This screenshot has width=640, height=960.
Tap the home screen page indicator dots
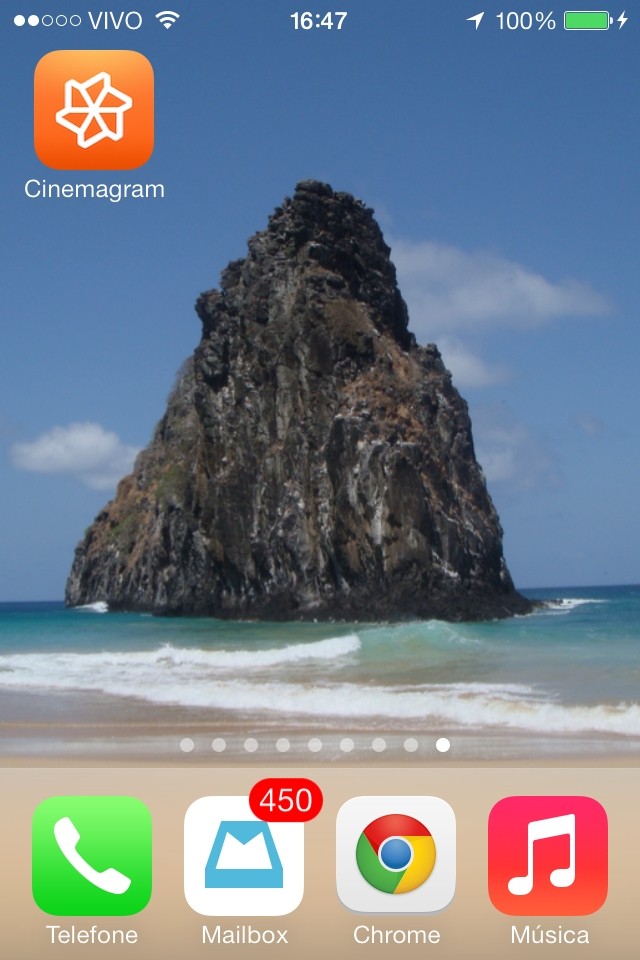[x=315, y=745]
